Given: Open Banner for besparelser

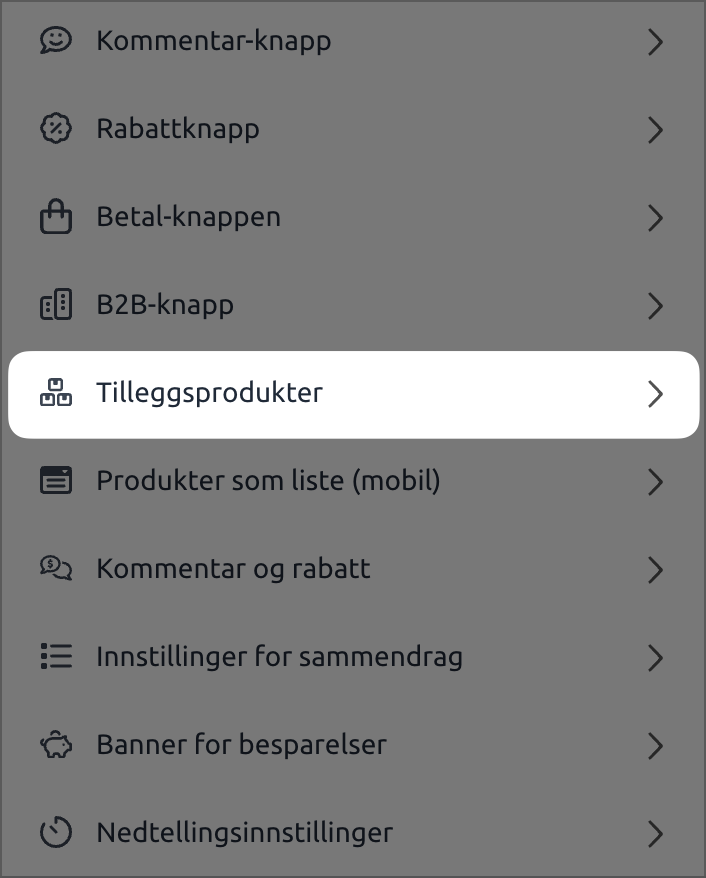Looking at the screenshot, I should (x=352, y=746).
